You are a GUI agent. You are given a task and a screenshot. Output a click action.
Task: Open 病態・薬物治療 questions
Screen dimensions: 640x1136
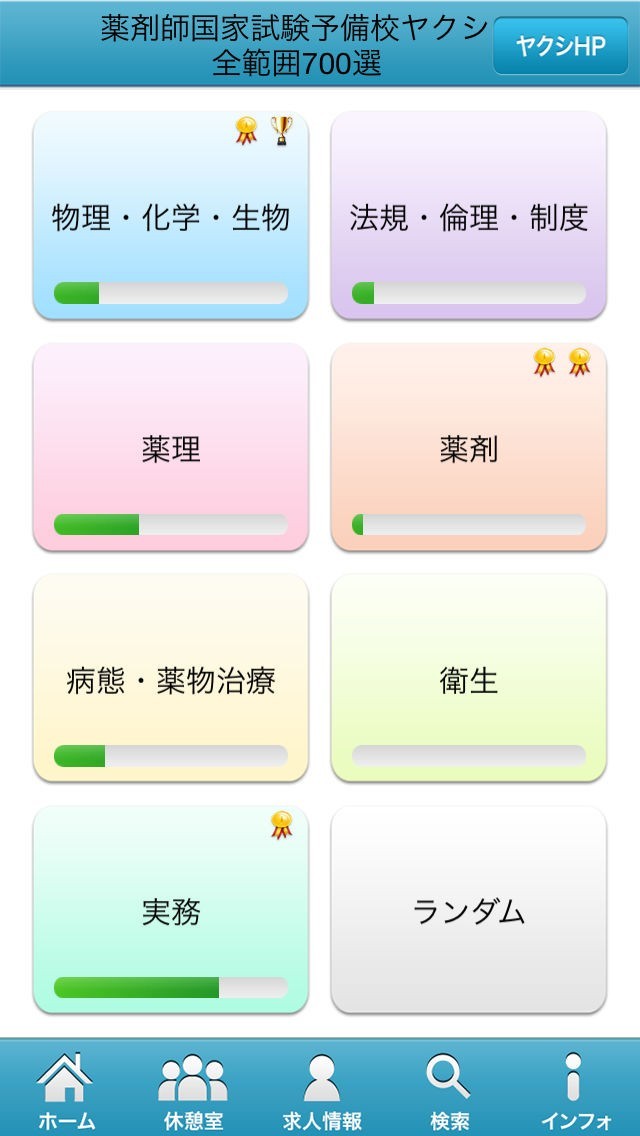click(171, 679)
